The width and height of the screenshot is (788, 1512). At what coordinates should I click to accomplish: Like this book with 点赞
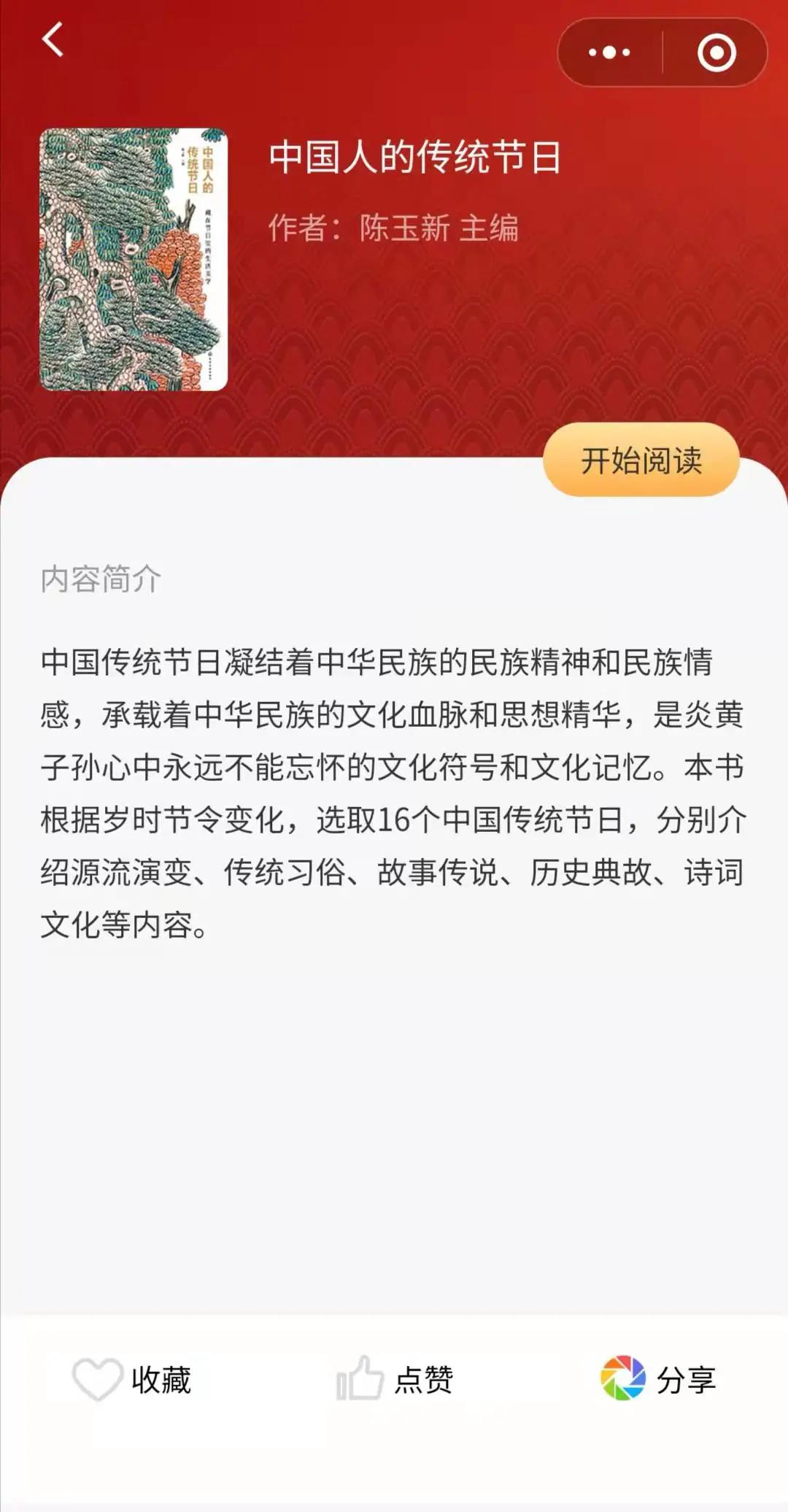[394, 1379]
